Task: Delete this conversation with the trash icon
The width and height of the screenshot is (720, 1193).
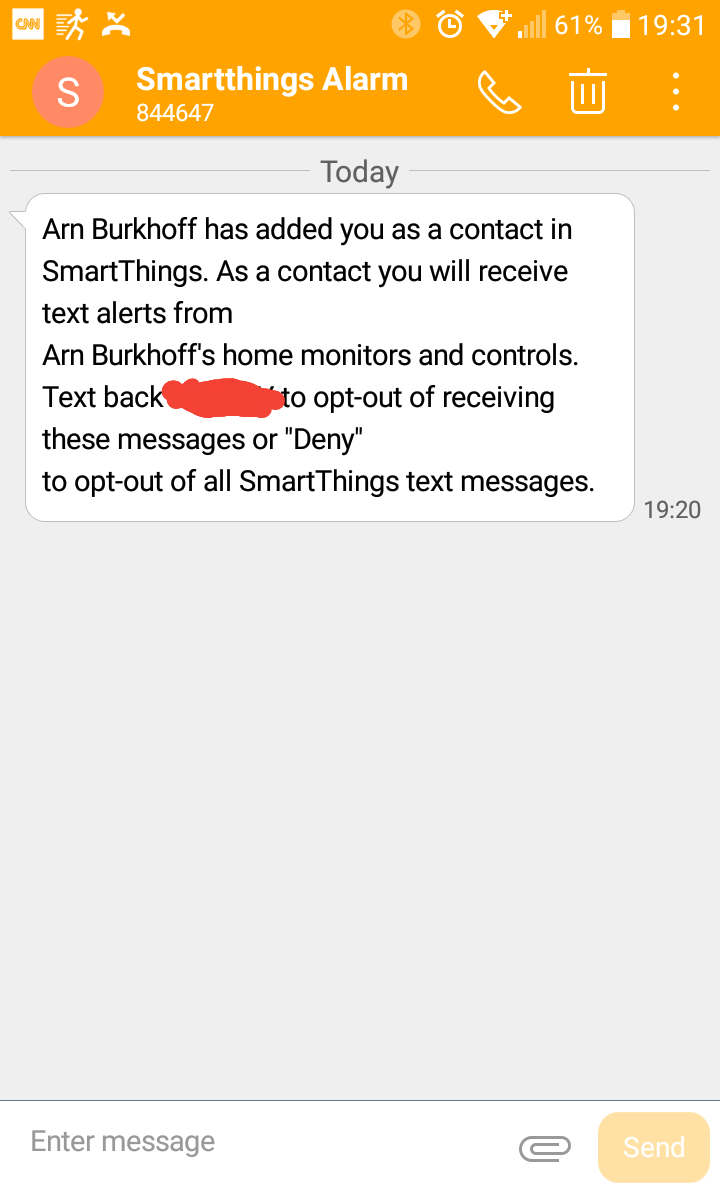Action: pyautogui.click(x=588, y=92)
